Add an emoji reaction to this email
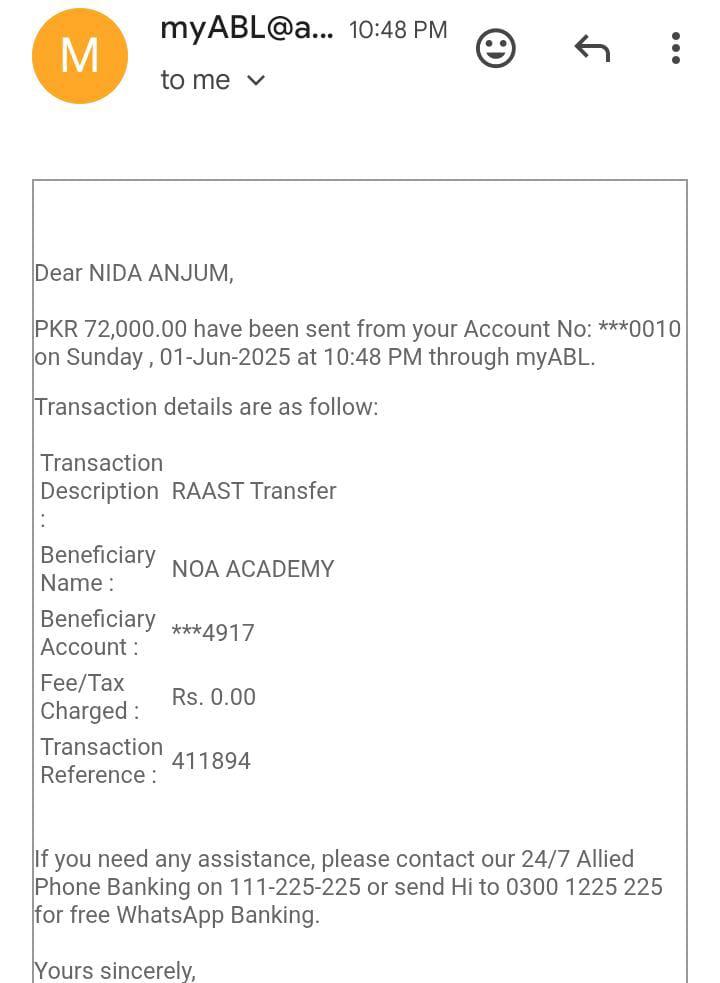 495,48
